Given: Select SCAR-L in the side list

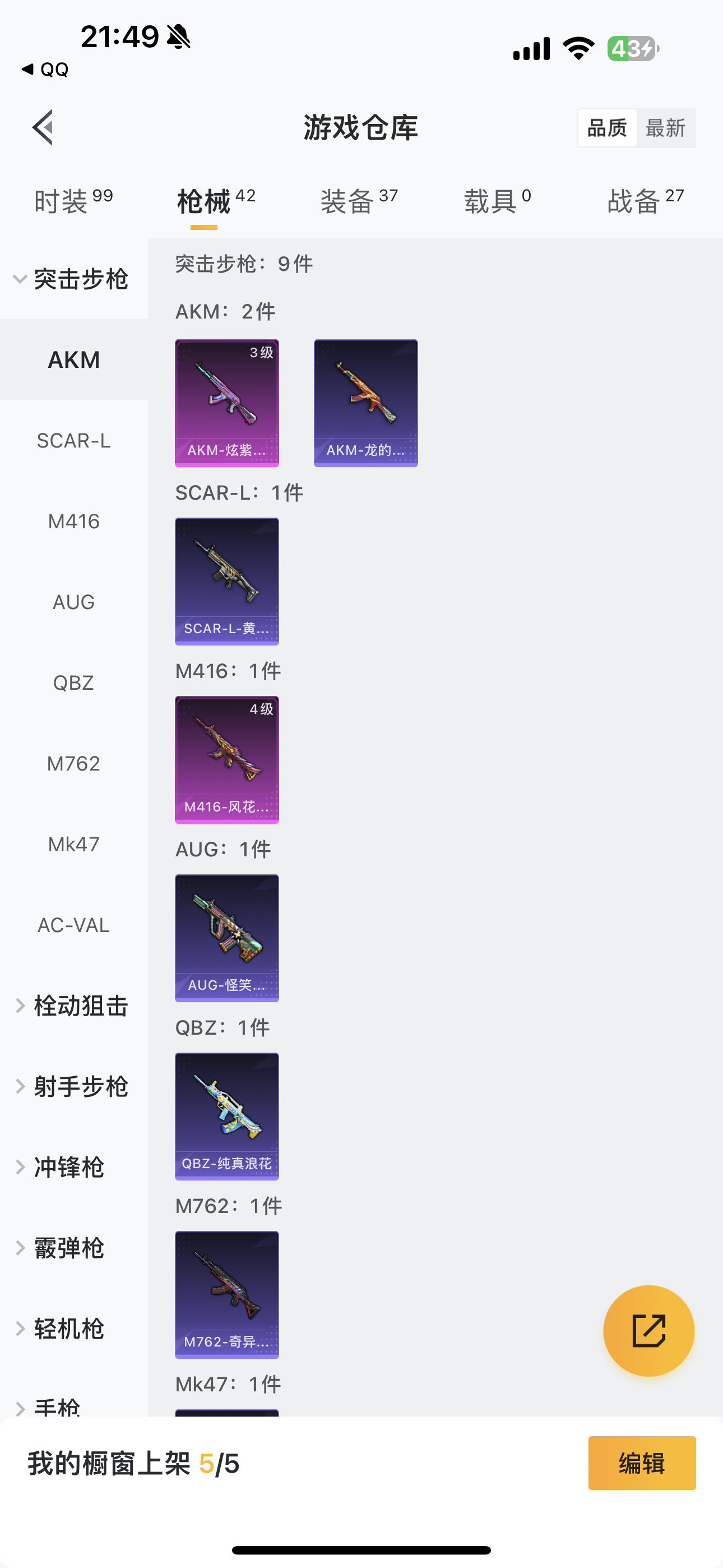Looking at the screenshot, I should click(x=73, y=441).
